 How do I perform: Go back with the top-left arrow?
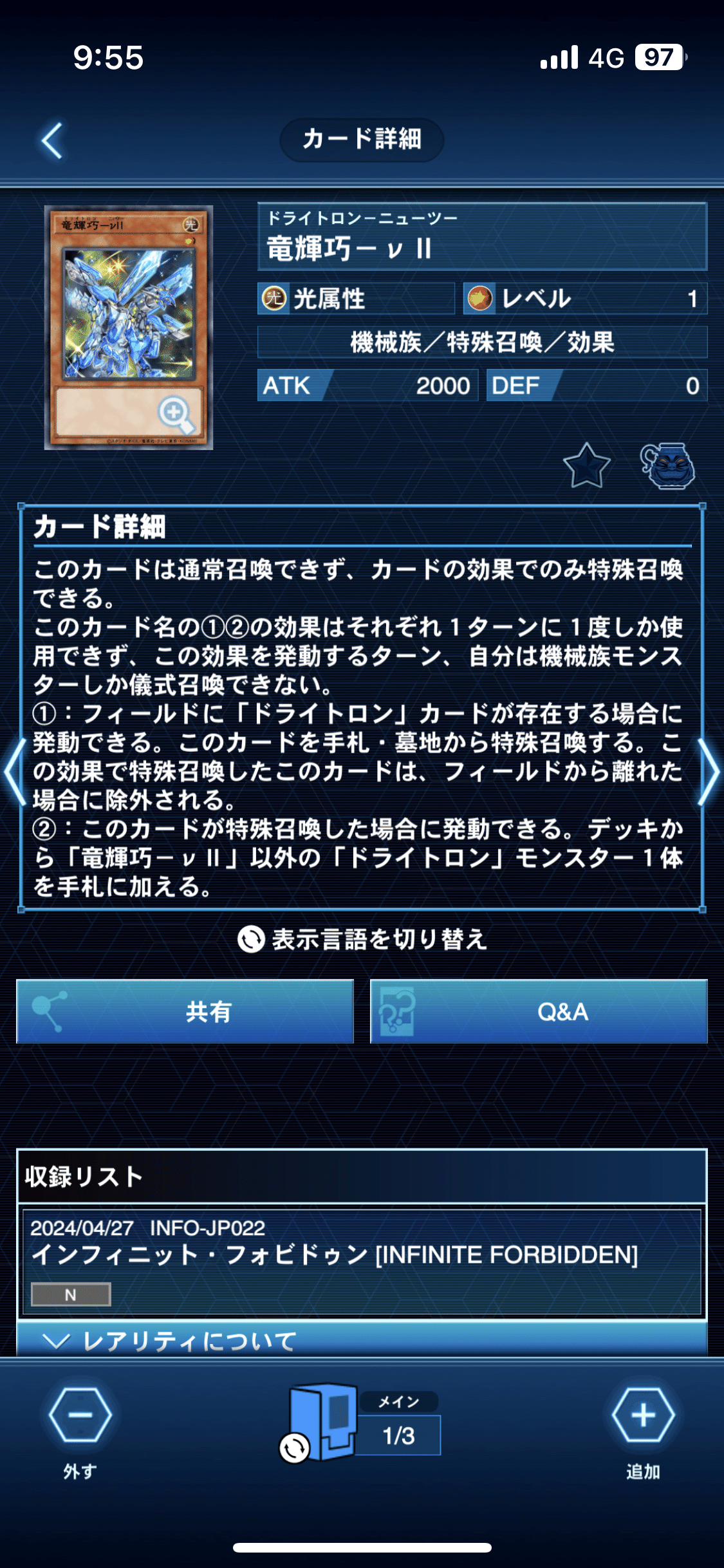pyautogui.click(x=53, y=140)
